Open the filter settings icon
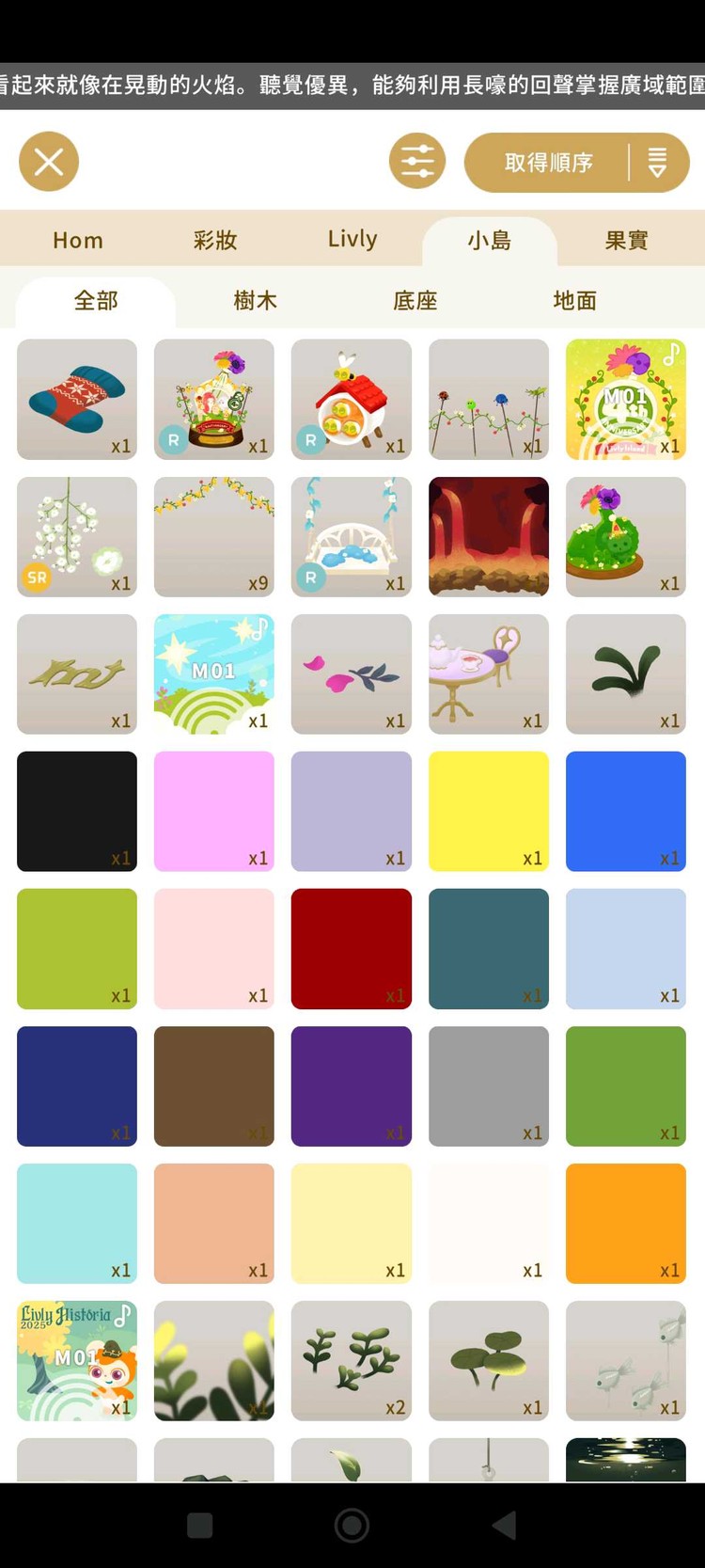 [417, 162]
